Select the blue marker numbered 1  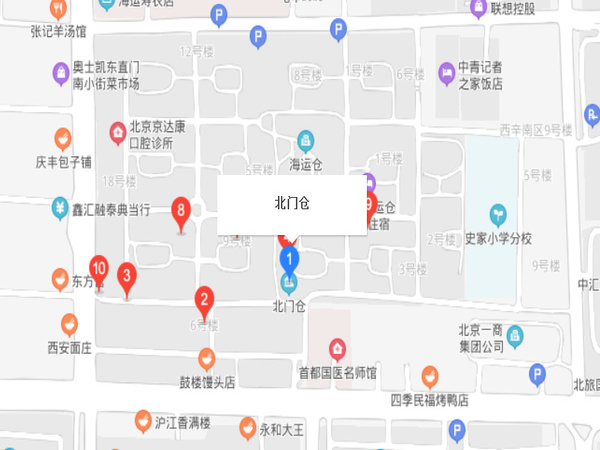[289, 260]
